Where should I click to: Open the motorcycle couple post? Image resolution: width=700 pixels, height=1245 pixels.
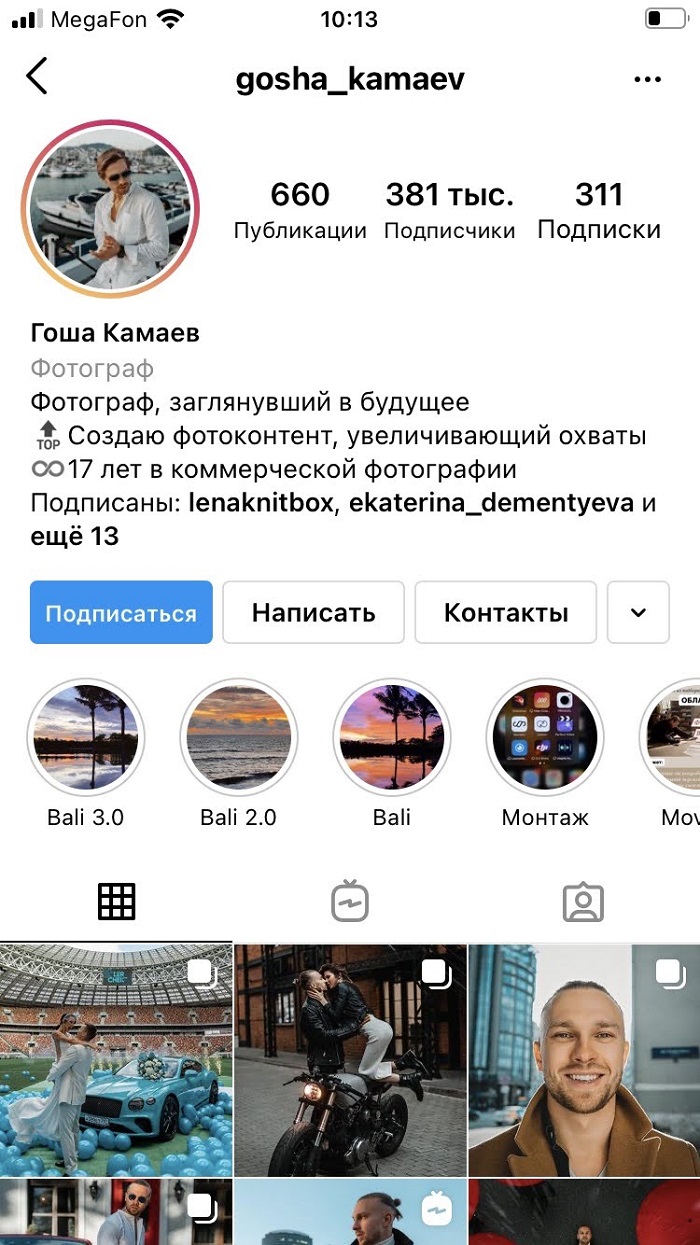click(350, 1060)
